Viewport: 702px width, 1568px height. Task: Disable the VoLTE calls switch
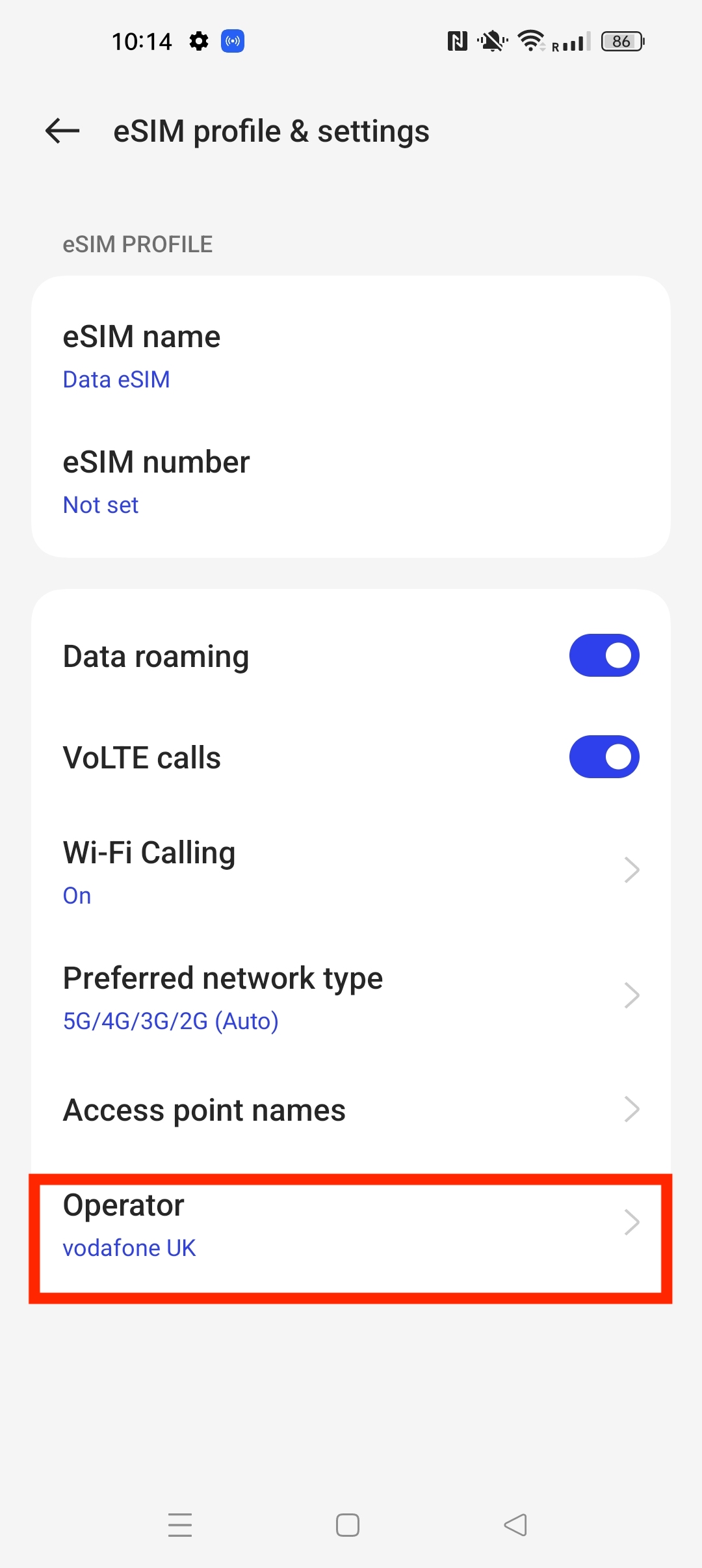pyautogui.click(x=604, y=757)
